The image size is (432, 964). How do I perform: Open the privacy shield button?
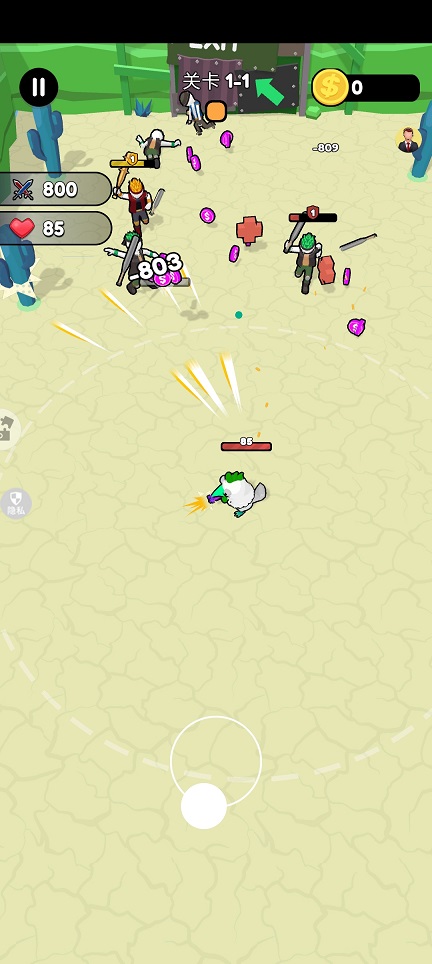point(15,504)
